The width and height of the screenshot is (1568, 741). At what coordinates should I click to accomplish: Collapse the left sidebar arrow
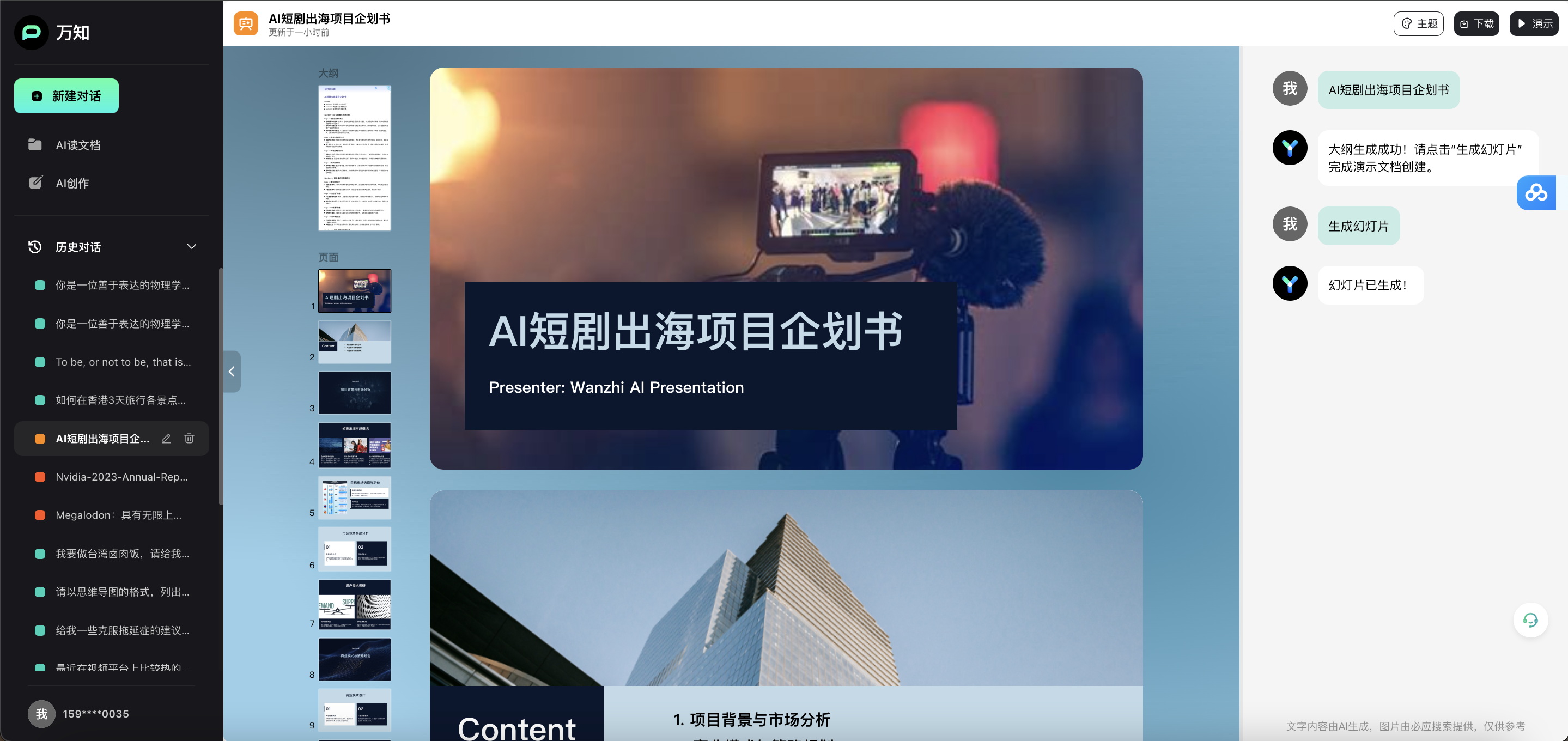tap(232, 372)
